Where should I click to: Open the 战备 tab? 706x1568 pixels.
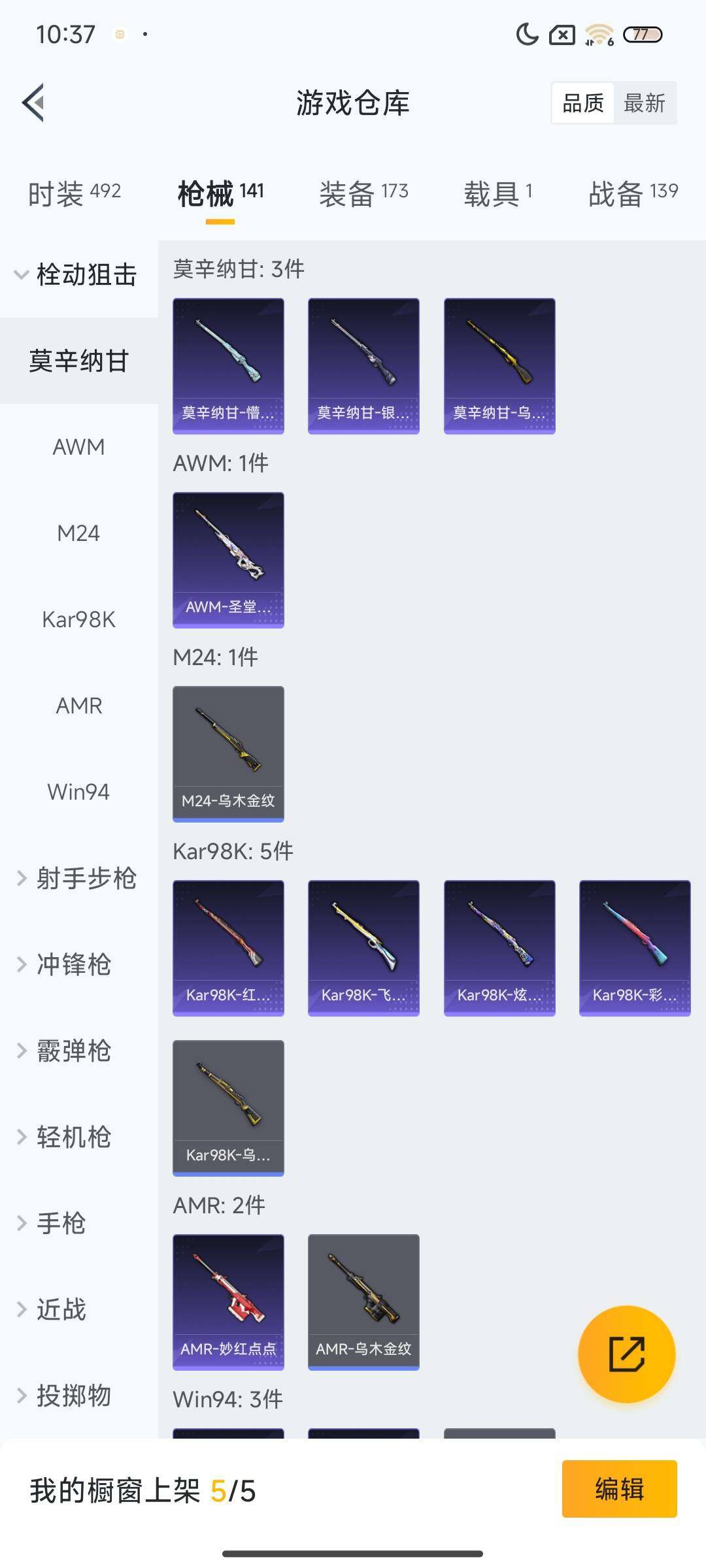pos(633,193)
